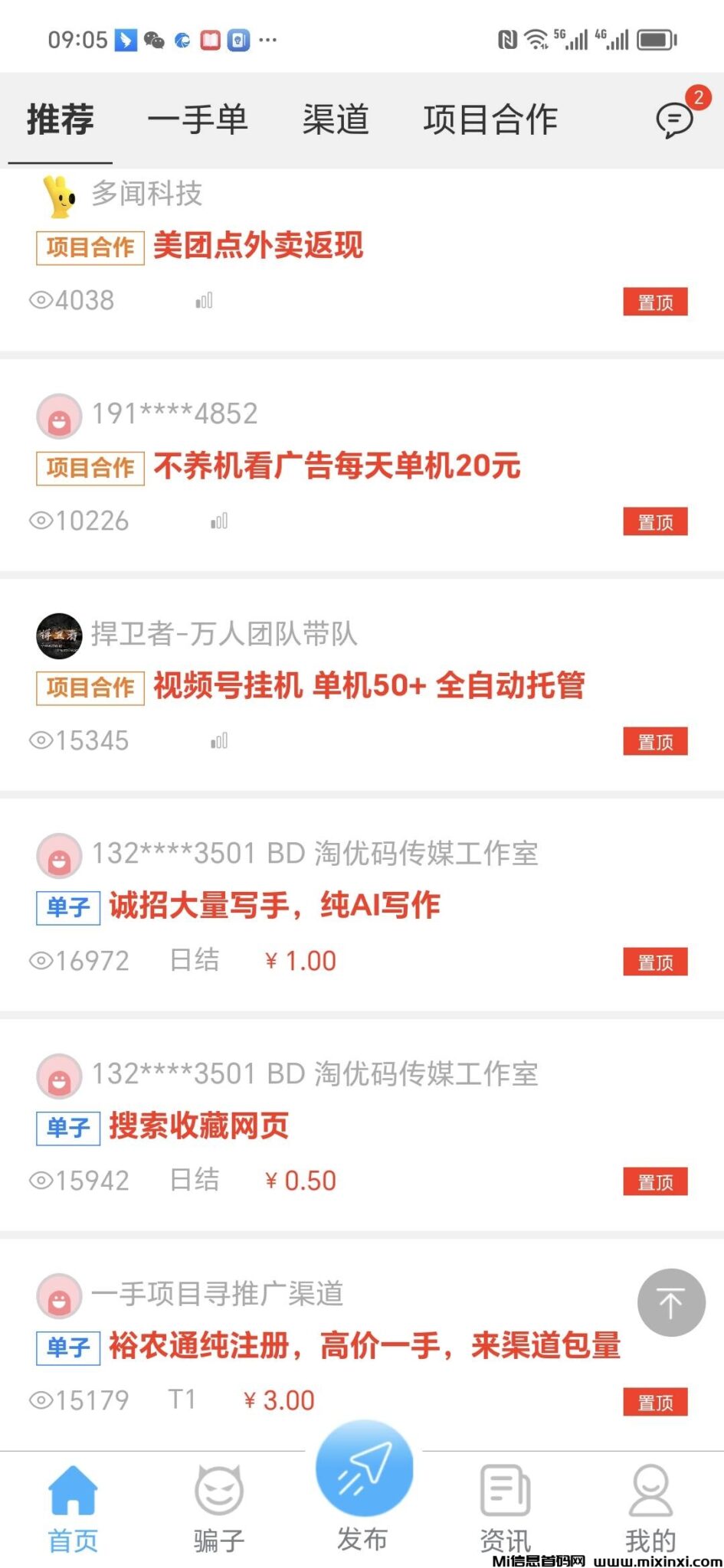Switch to the 项目合作 tab
This screenshot has width=724, height=1568.
coord(490,120)
